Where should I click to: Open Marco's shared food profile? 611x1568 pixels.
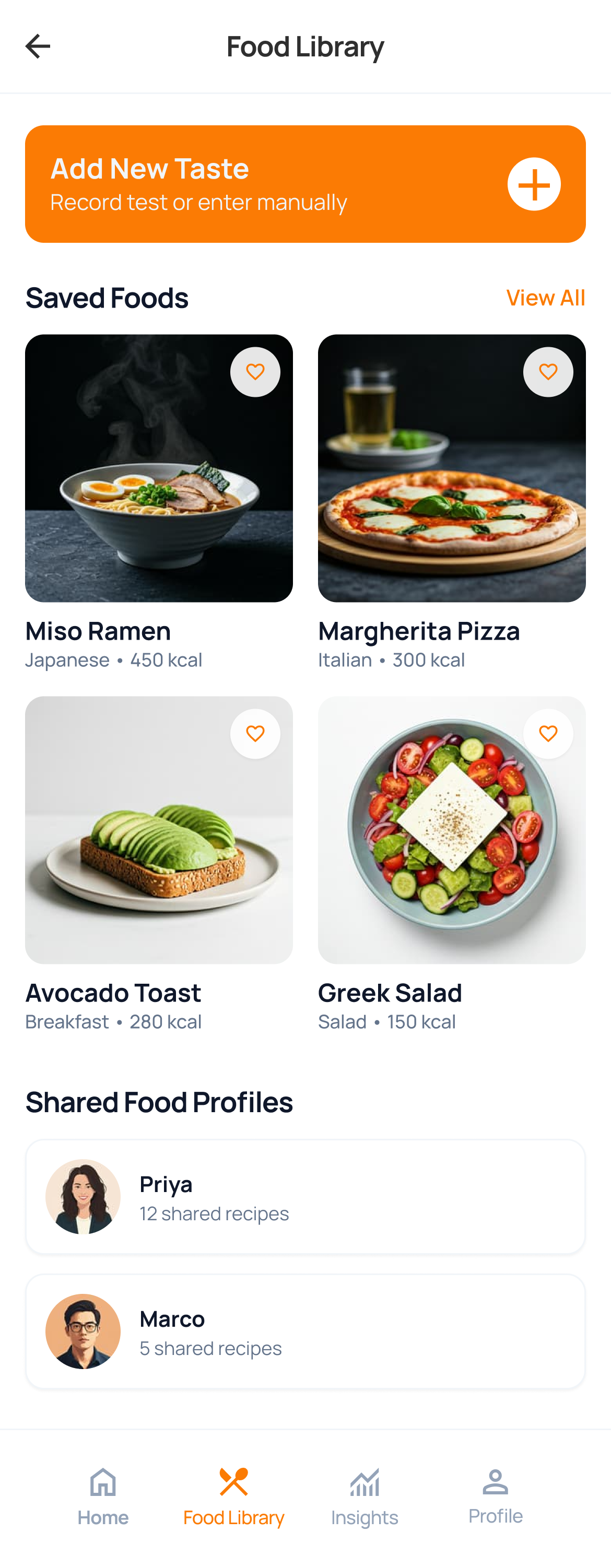pos(305,1331)
